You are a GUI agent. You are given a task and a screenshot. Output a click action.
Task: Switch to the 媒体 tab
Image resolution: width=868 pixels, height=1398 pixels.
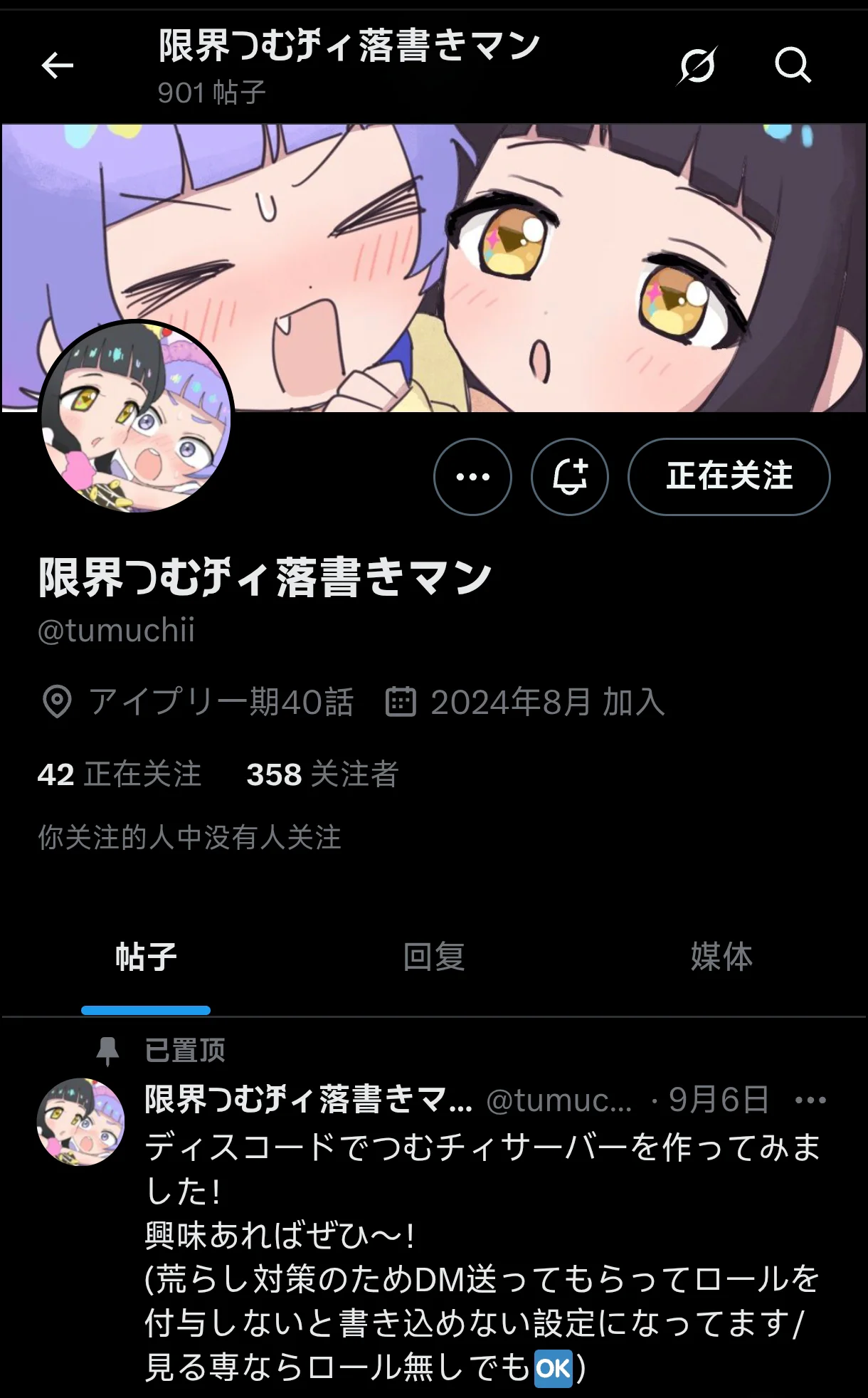(721, 956)
